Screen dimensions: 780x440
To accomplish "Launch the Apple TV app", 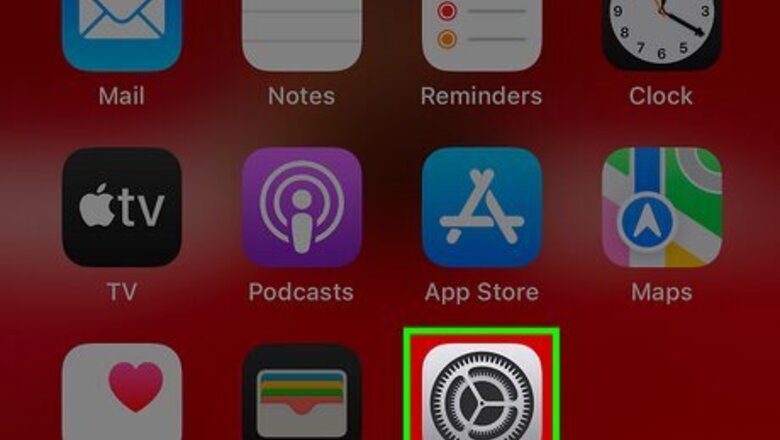I will coord(121,207).
